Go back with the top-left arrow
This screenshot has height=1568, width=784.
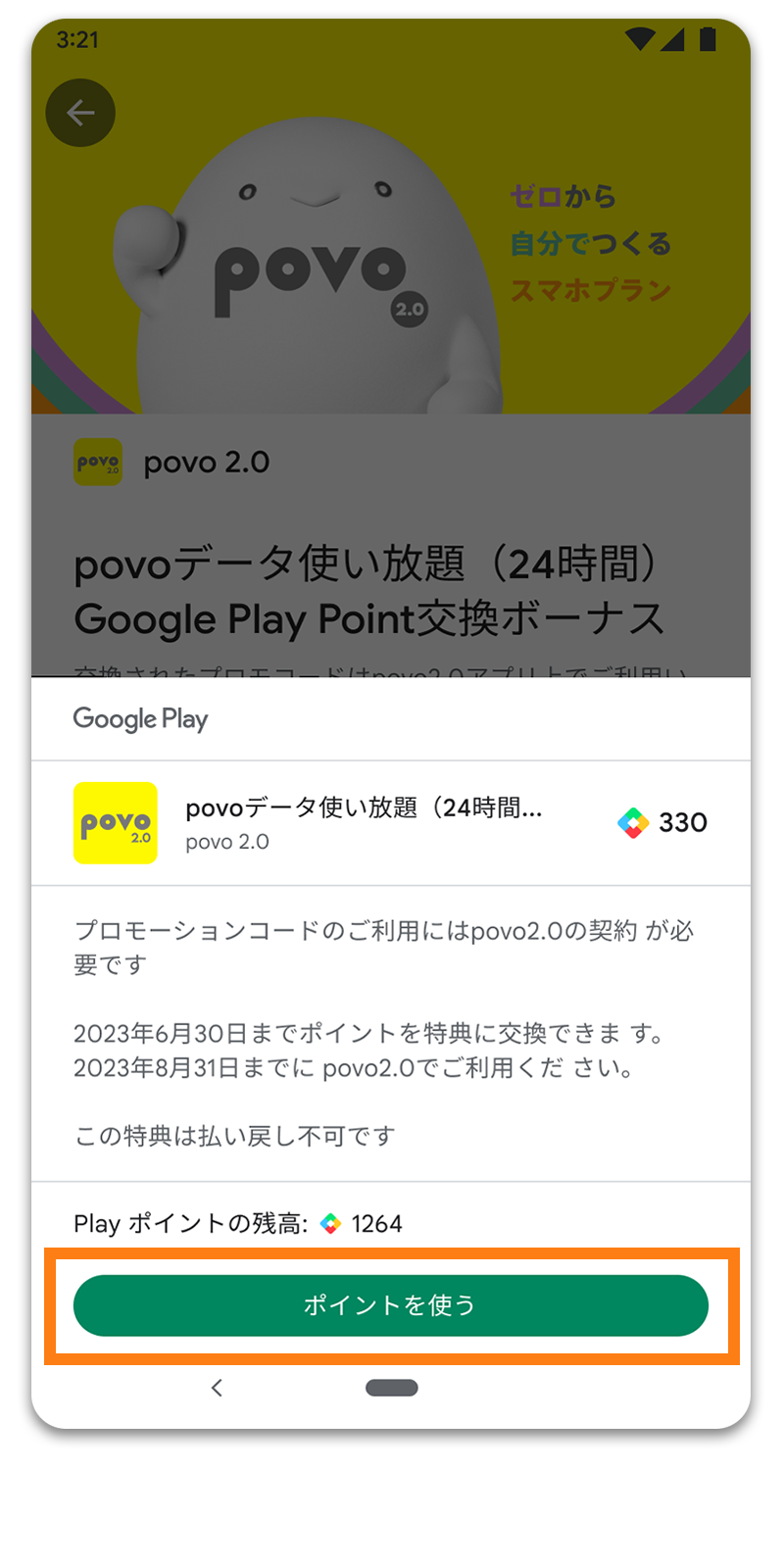80,113
